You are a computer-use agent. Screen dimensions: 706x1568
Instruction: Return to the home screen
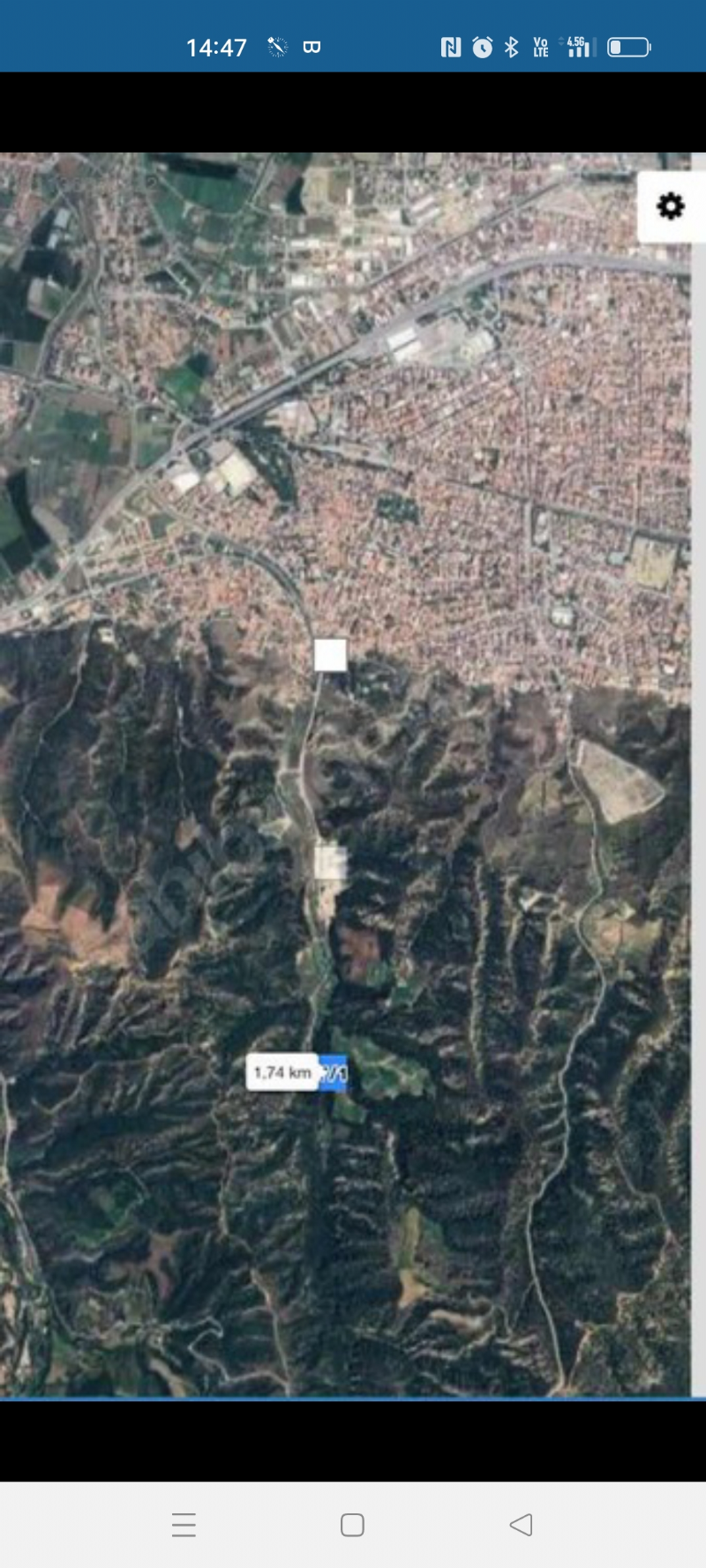tap(352, 1525)
